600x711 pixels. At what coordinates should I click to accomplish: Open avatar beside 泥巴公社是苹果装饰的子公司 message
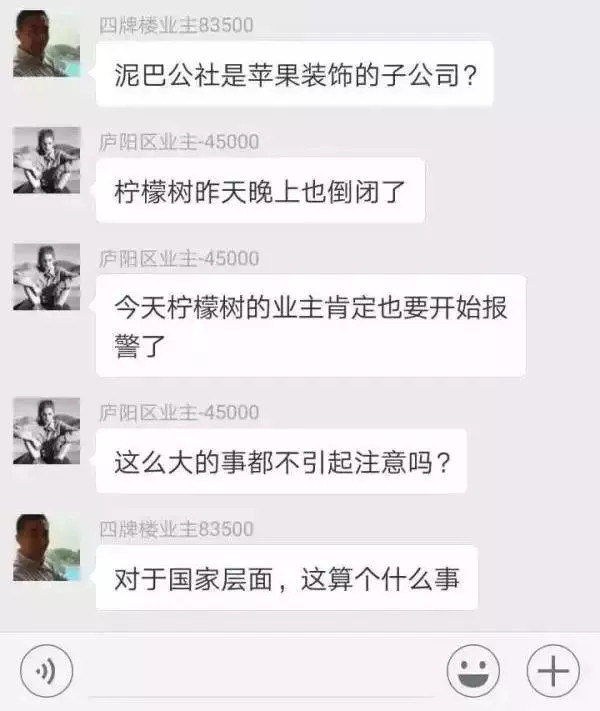pyautogui.click(x=46, y=44)
